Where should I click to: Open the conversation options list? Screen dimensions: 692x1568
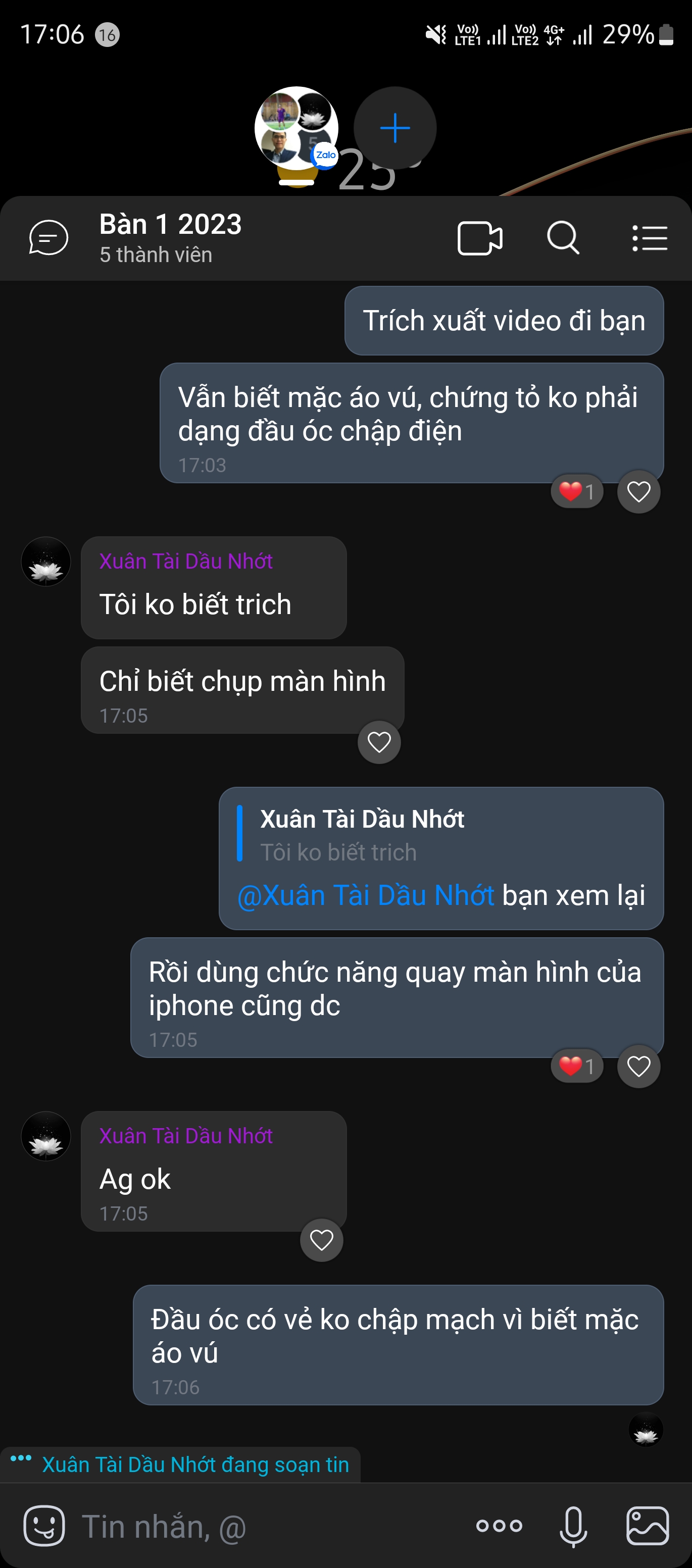pyautogui.click(x=650, y=238)
